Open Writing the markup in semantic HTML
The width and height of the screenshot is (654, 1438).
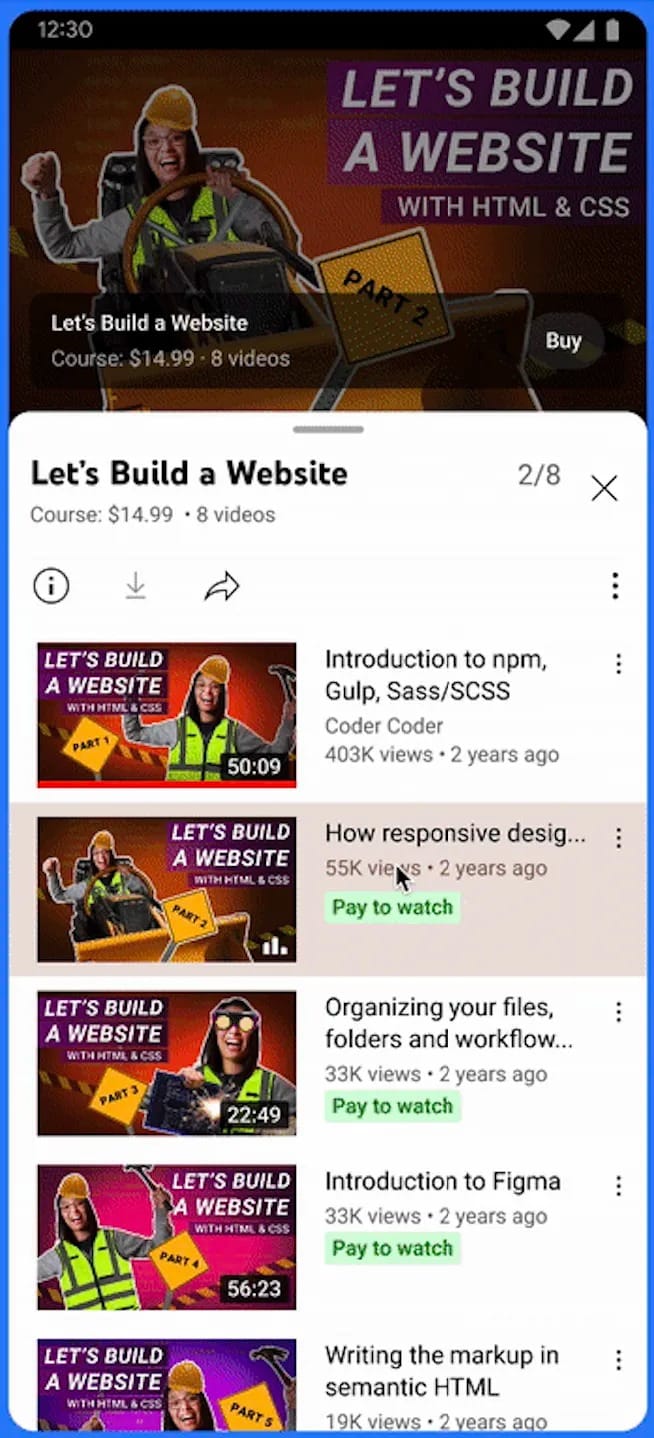tap(326, 1385)
